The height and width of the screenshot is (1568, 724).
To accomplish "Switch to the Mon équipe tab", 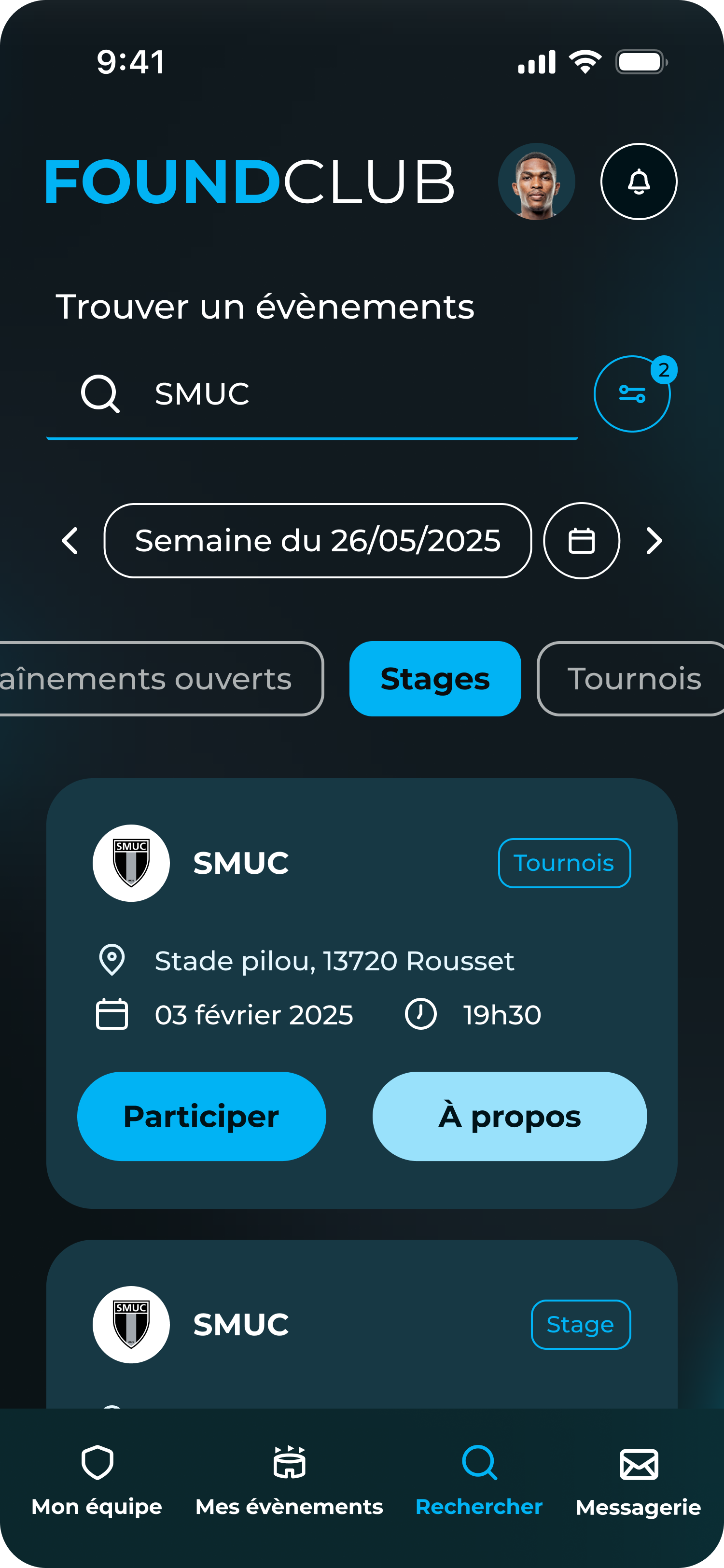I will [97, 1480].
